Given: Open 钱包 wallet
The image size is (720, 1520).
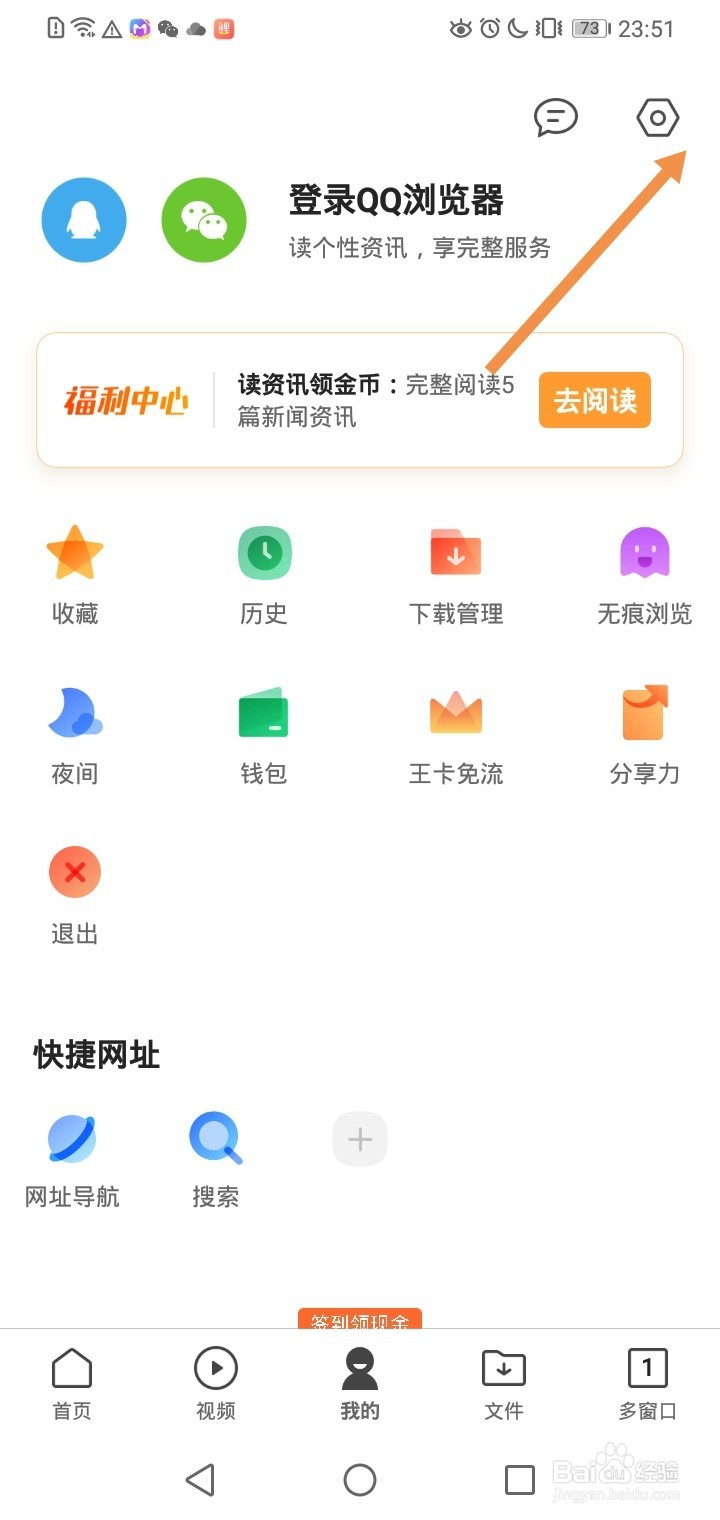Looking at the screenshot, I should point(264,735).
